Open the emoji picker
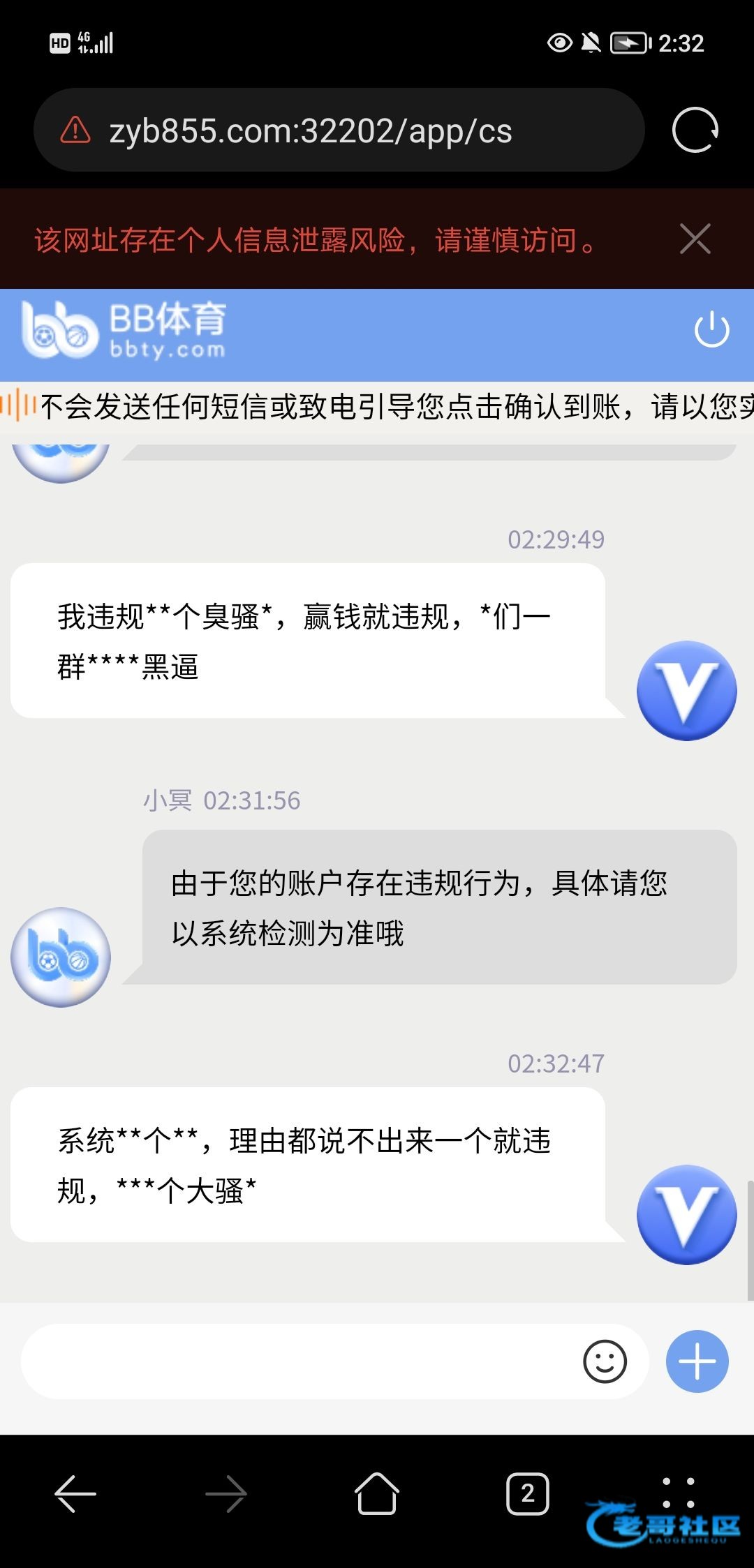 [x=605, y=1361]
